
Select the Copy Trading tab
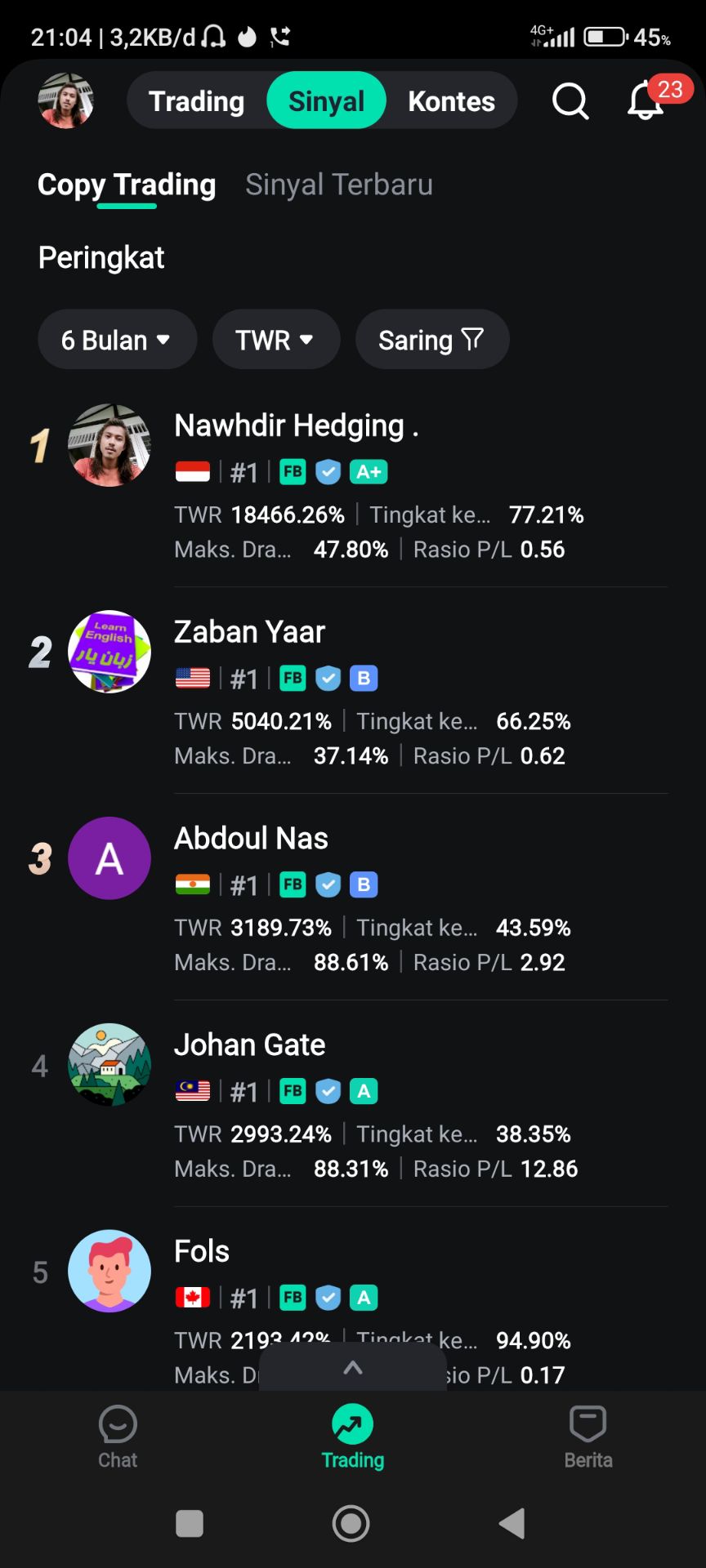[127, 185]
